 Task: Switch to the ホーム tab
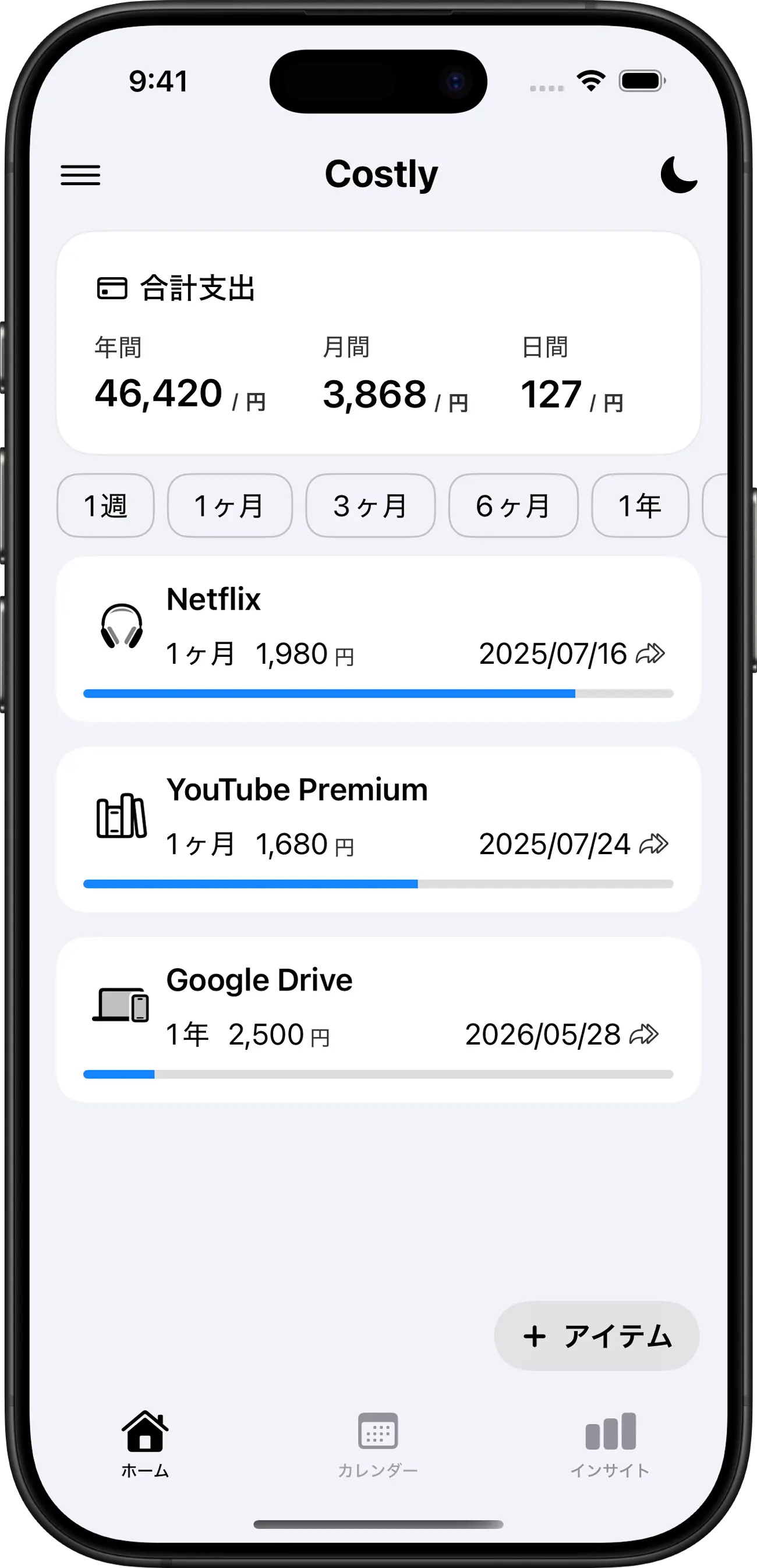(145, 1443)
